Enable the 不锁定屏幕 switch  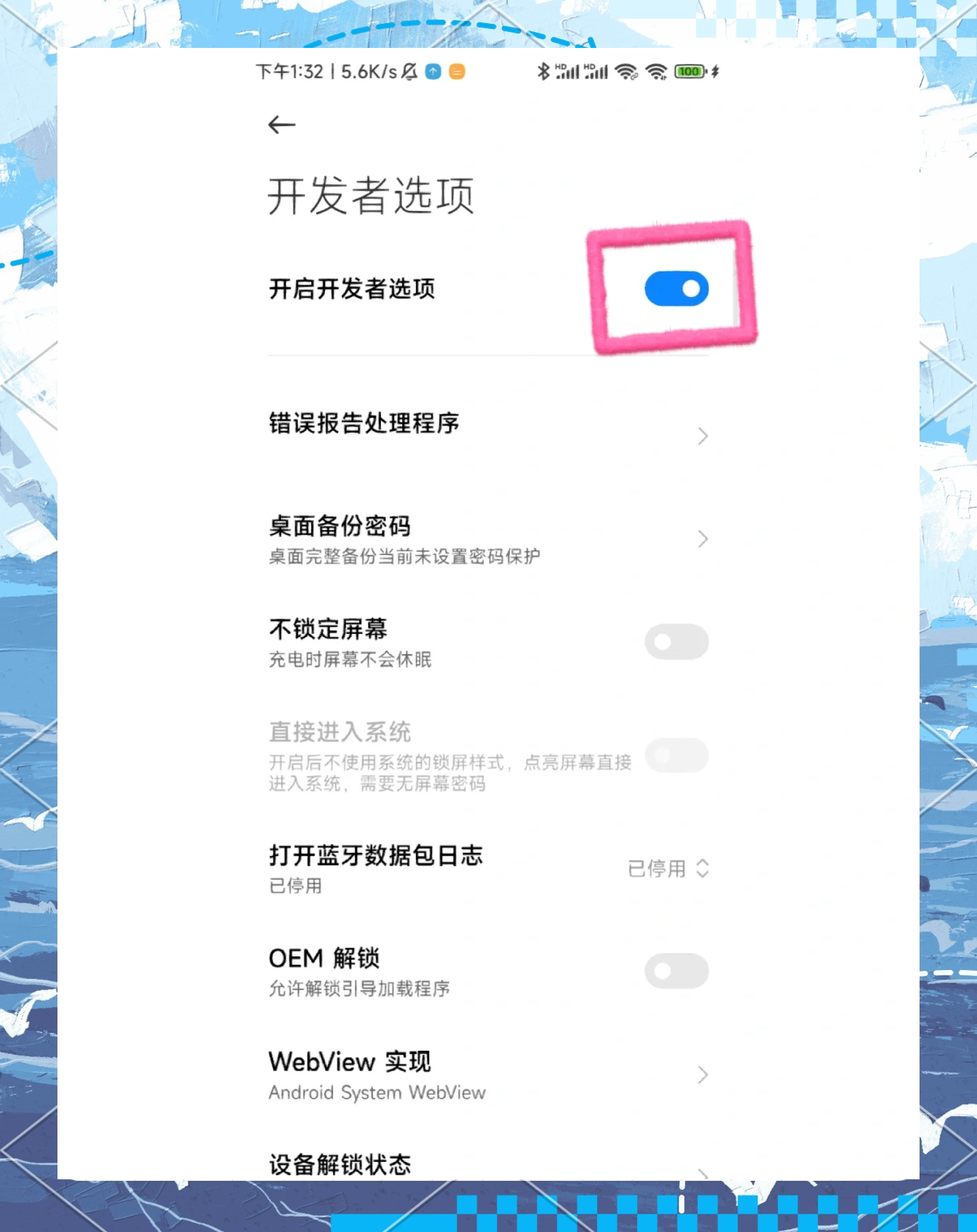pyautogui.click(x=675, y=641)
